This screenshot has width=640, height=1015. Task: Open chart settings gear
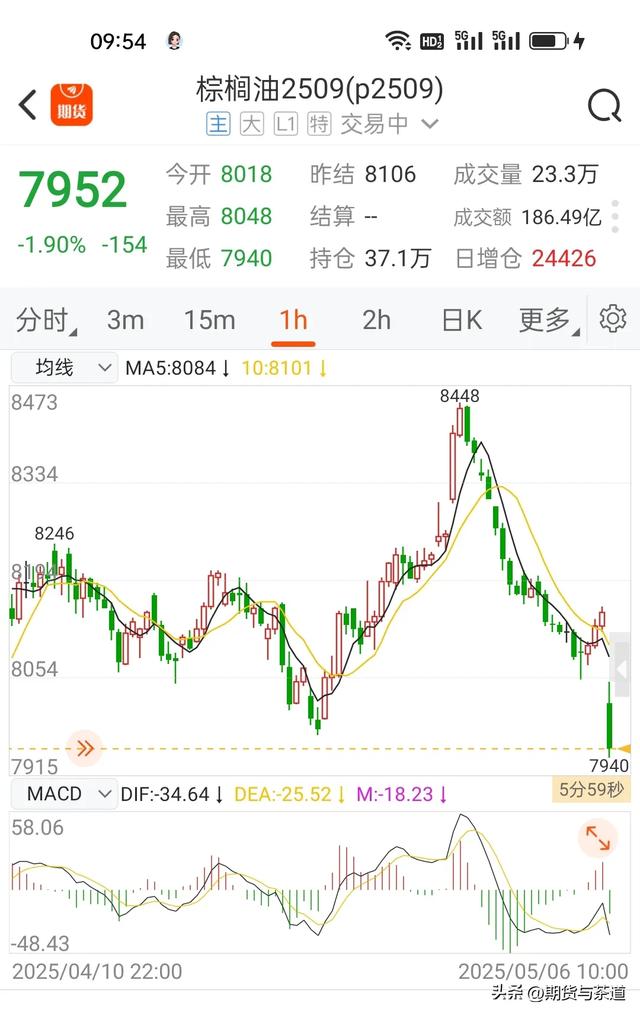pyautogui.click(x=612, y=319)
